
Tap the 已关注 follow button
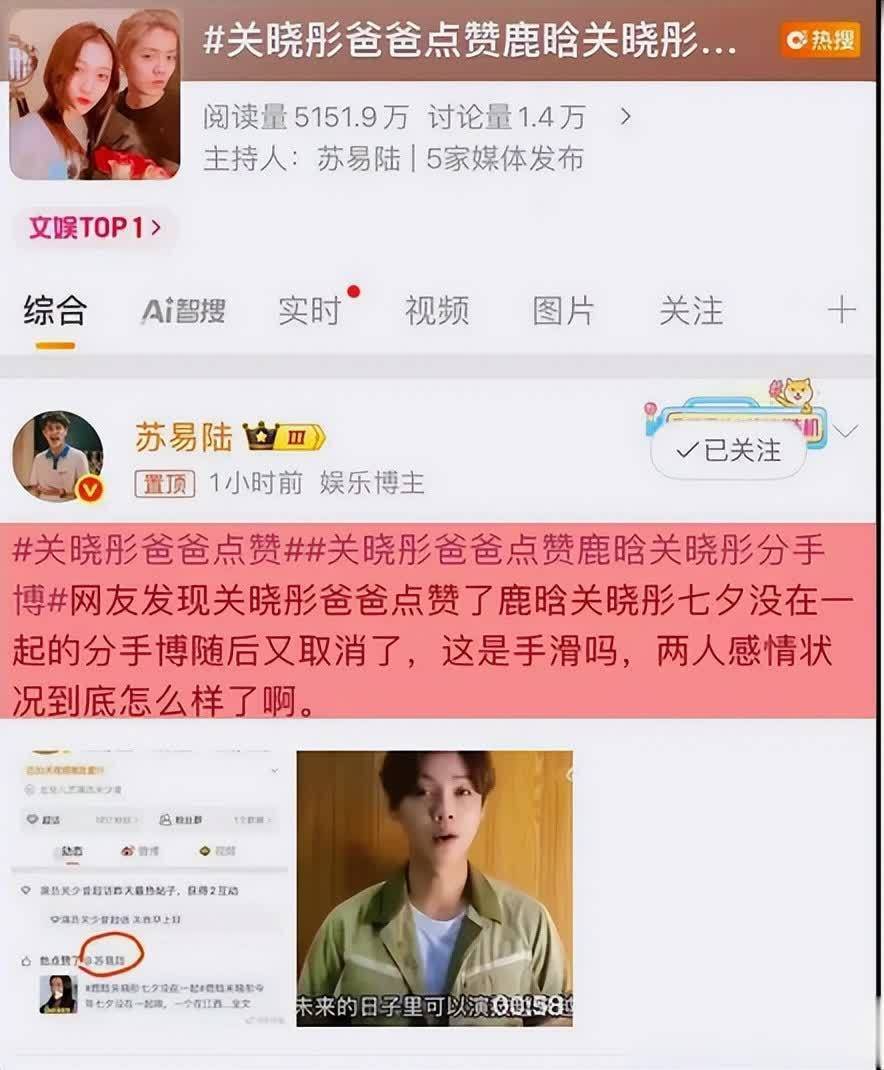coord(728,451)
